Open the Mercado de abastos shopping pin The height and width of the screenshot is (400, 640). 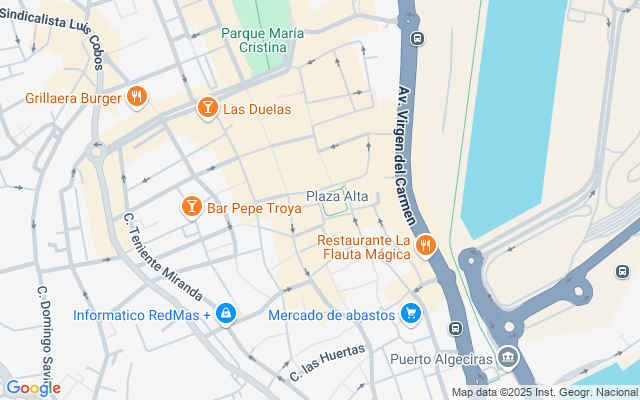[410, 315]
